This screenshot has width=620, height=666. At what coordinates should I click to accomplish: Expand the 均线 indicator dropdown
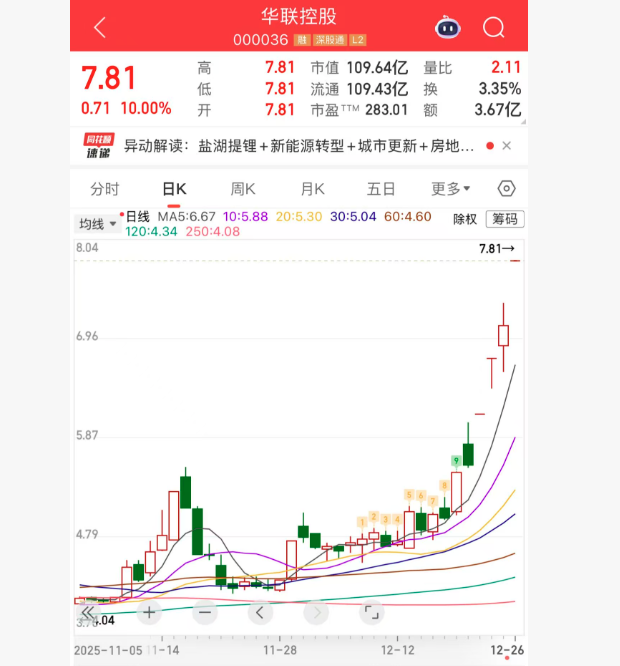tap(98, 224)
